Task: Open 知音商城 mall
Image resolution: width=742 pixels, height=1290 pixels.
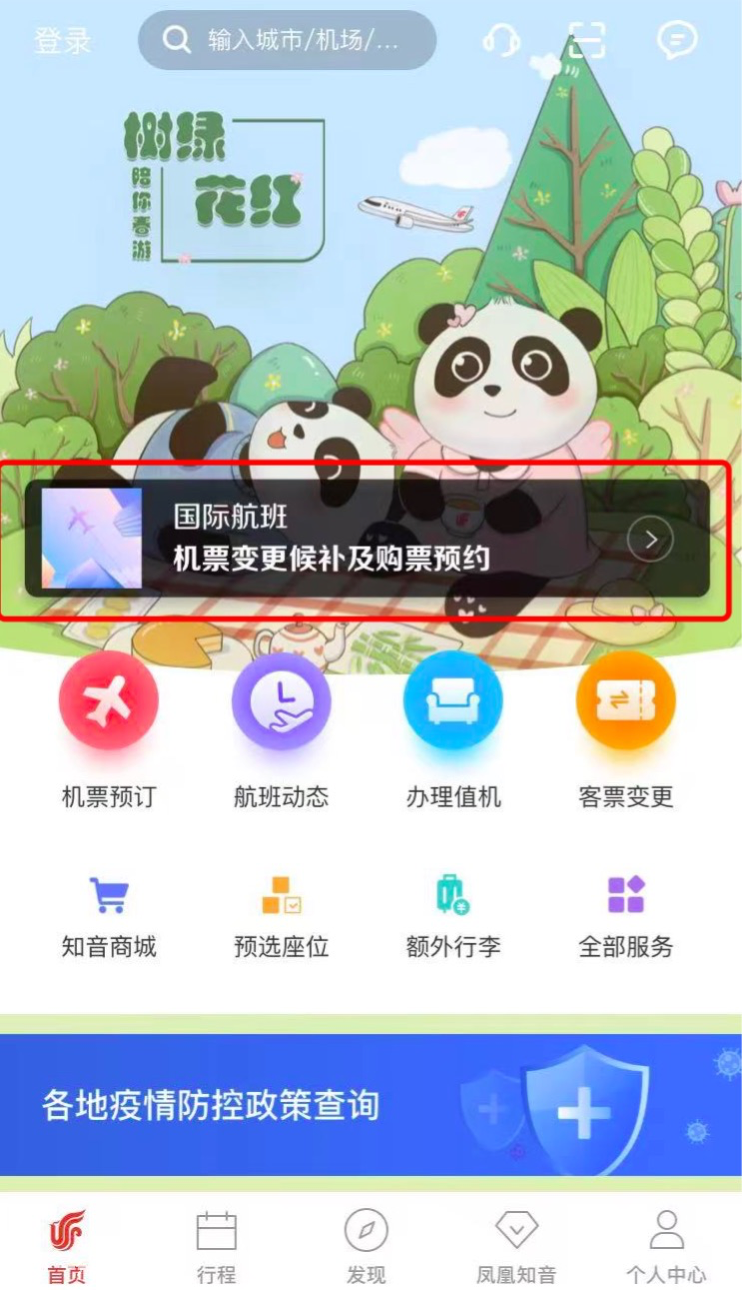Action: tap(109, 916)
